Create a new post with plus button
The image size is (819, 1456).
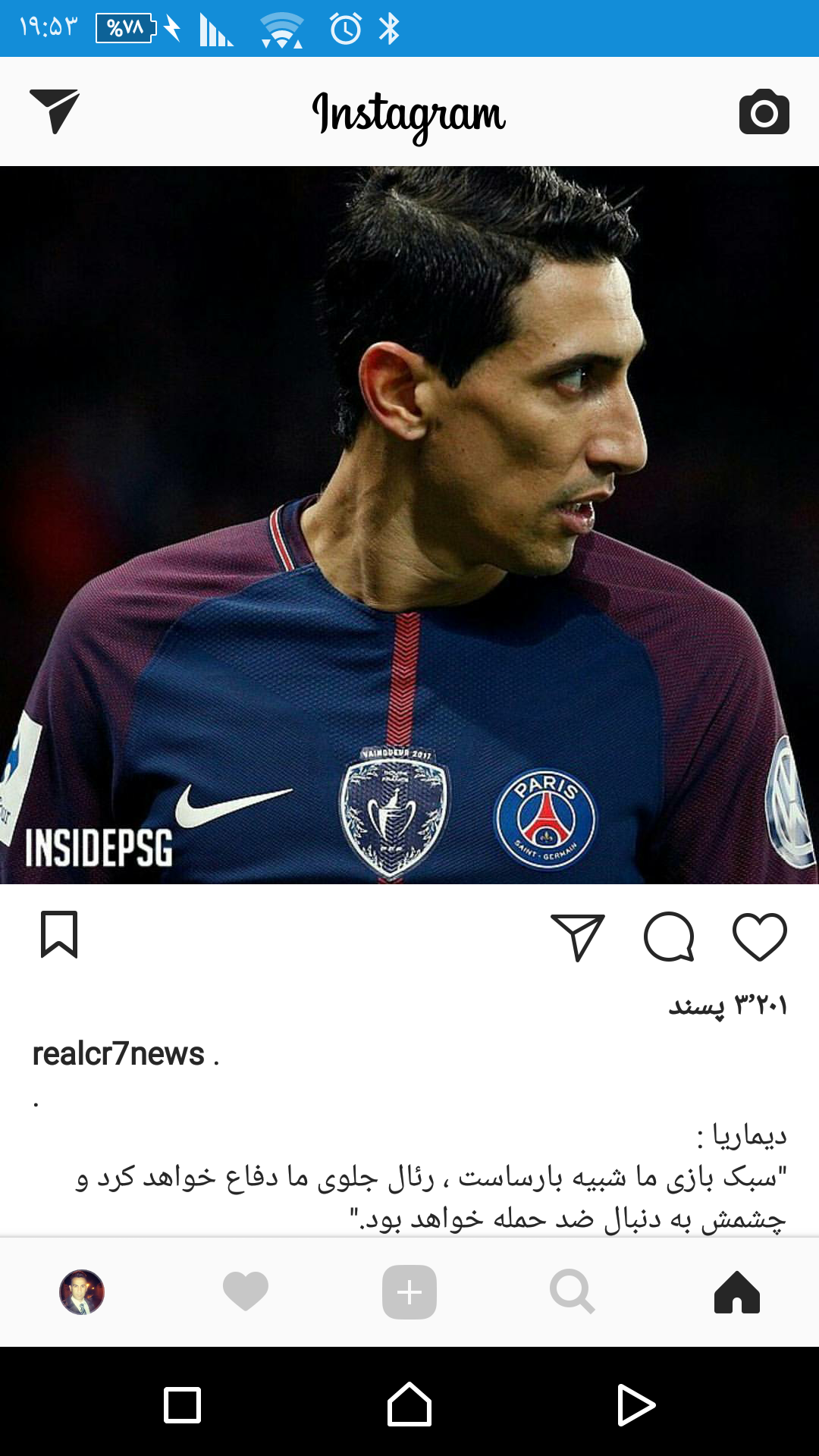point(409,1292)
